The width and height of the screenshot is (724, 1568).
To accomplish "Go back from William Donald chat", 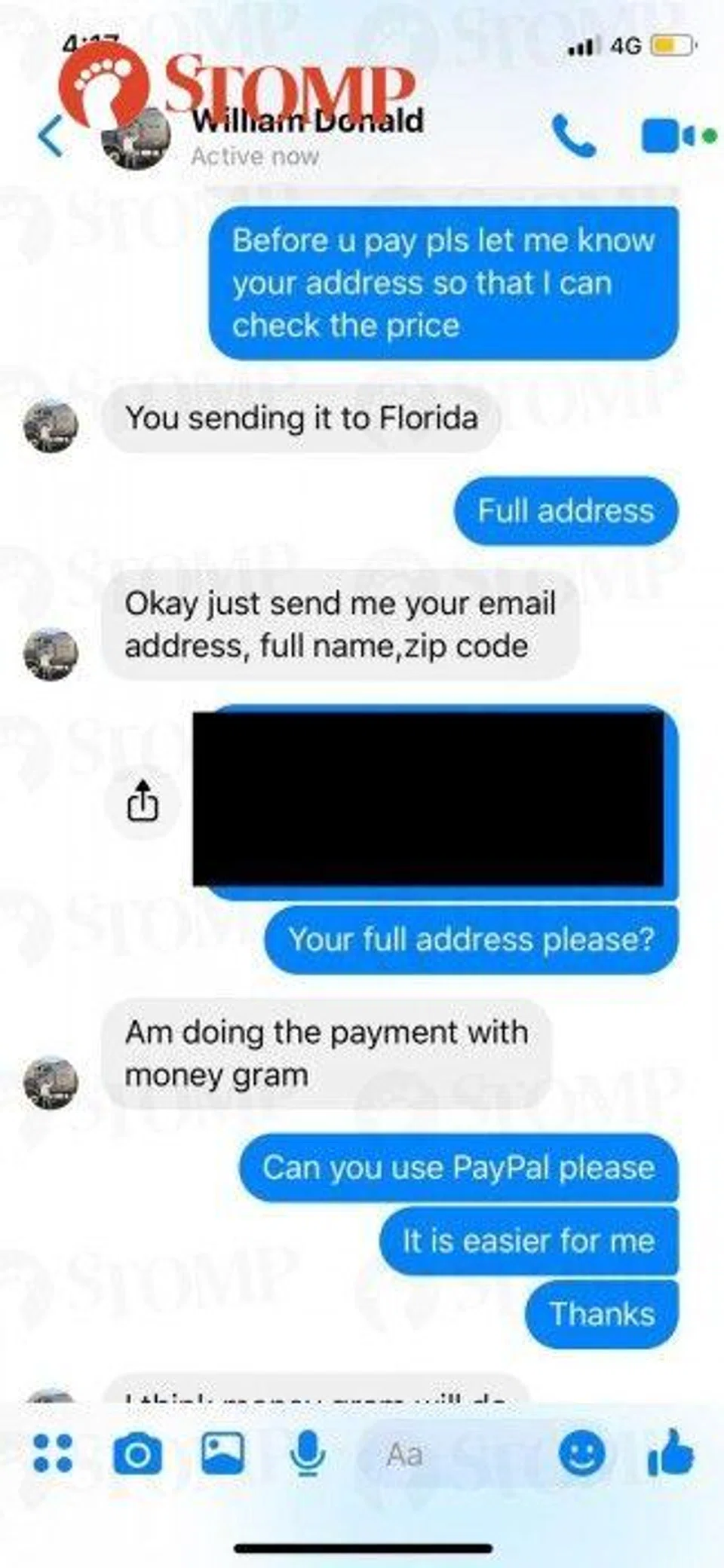I will 51,136.
